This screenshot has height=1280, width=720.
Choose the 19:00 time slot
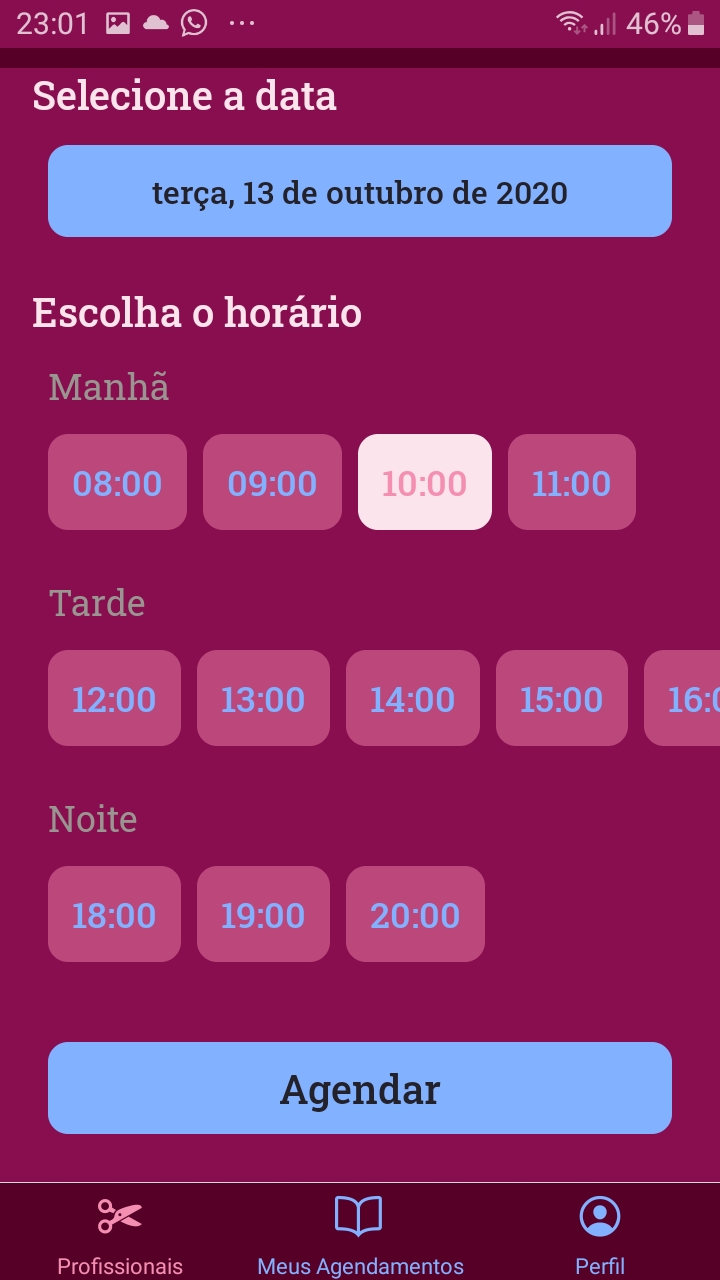coord(263,914)
